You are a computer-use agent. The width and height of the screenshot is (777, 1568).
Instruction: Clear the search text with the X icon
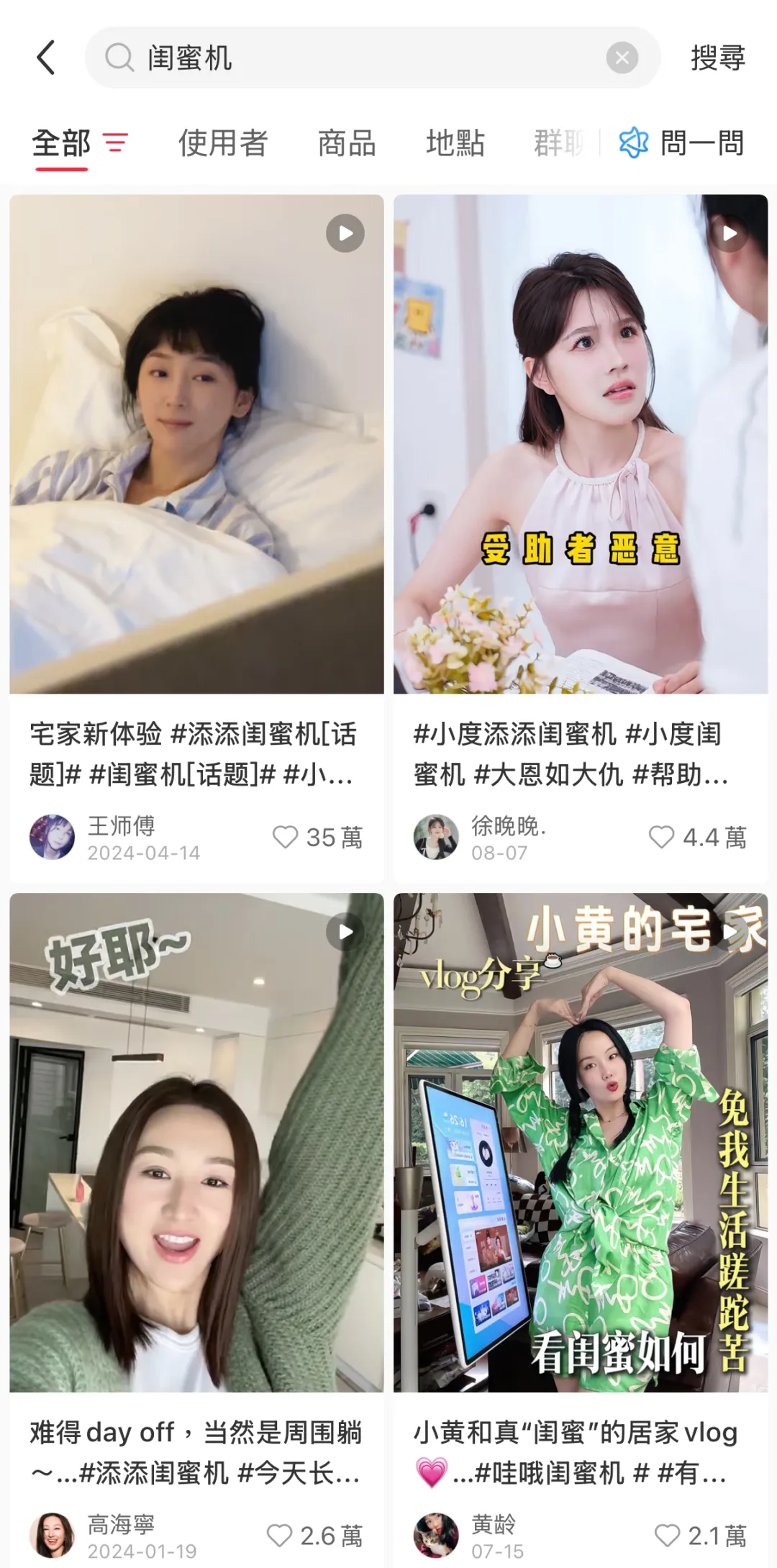click(622, 57)
